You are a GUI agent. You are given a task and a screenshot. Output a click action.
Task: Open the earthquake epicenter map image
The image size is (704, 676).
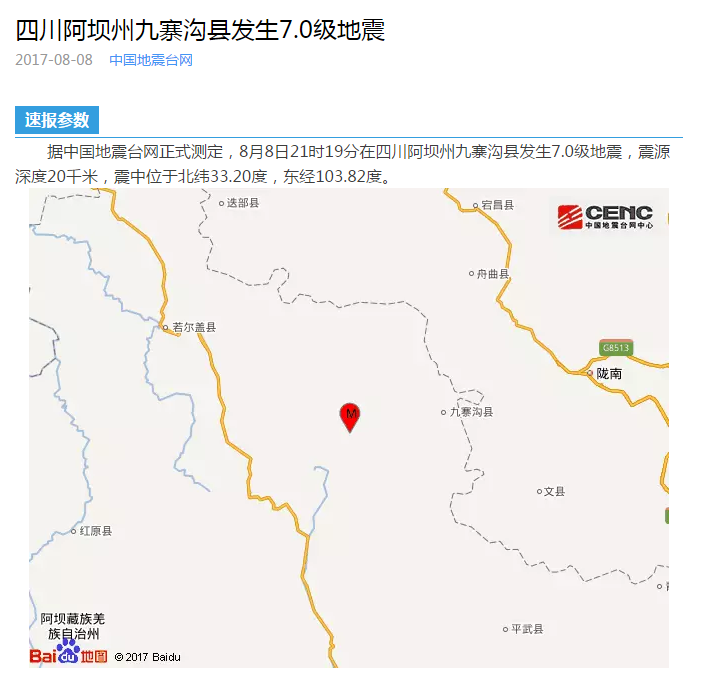pyautogui.click(x=348, y=428)
